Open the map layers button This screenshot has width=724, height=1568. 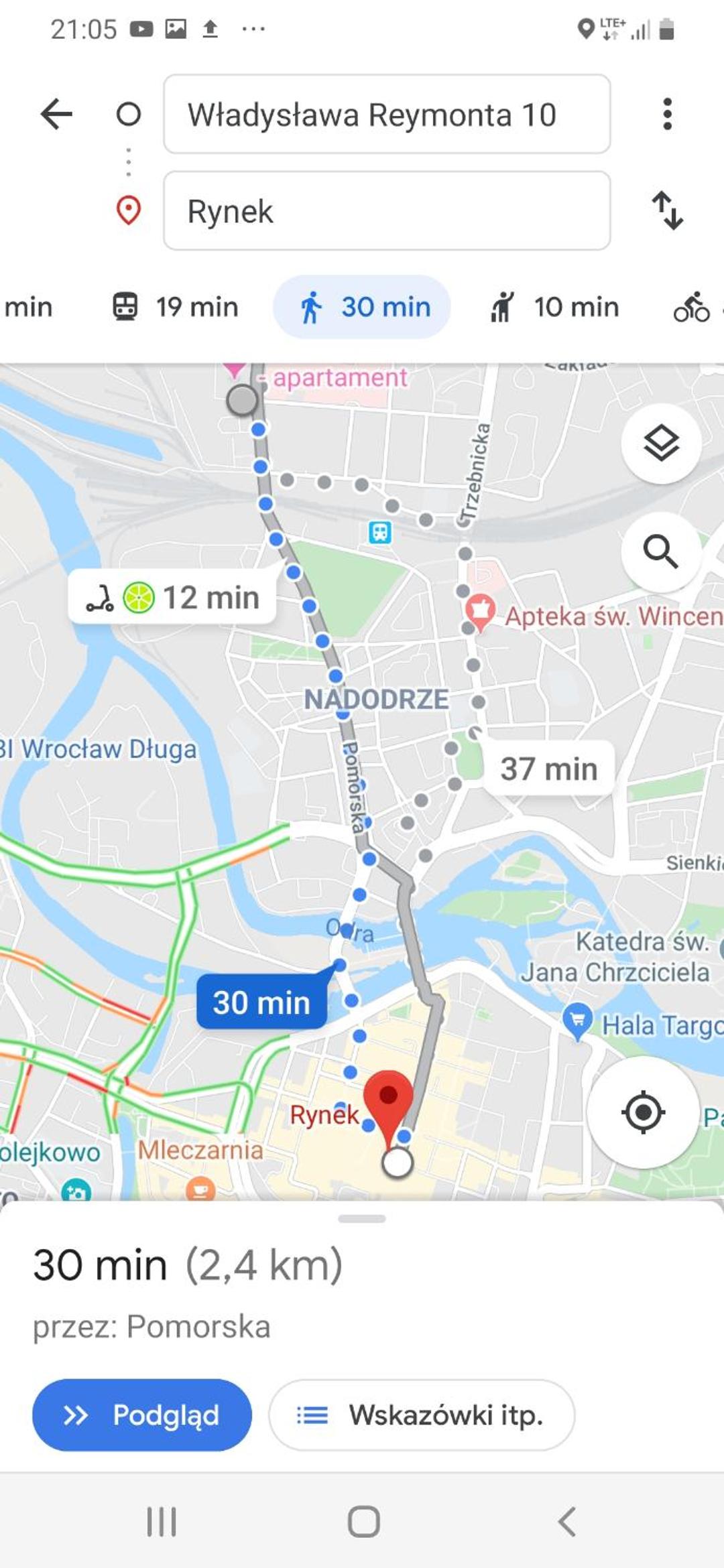point(661,443)
